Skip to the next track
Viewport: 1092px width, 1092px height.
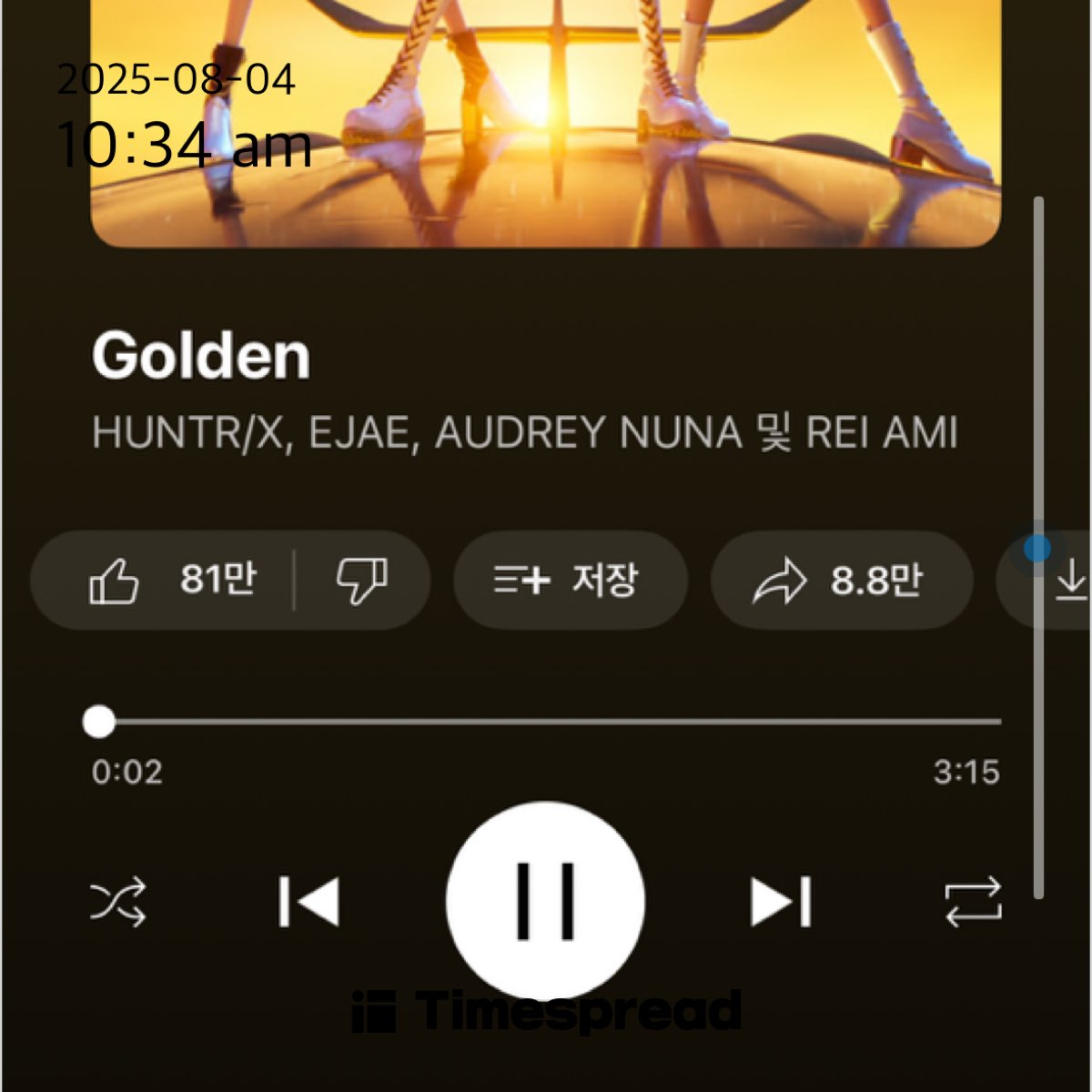[x=781, y=902]
